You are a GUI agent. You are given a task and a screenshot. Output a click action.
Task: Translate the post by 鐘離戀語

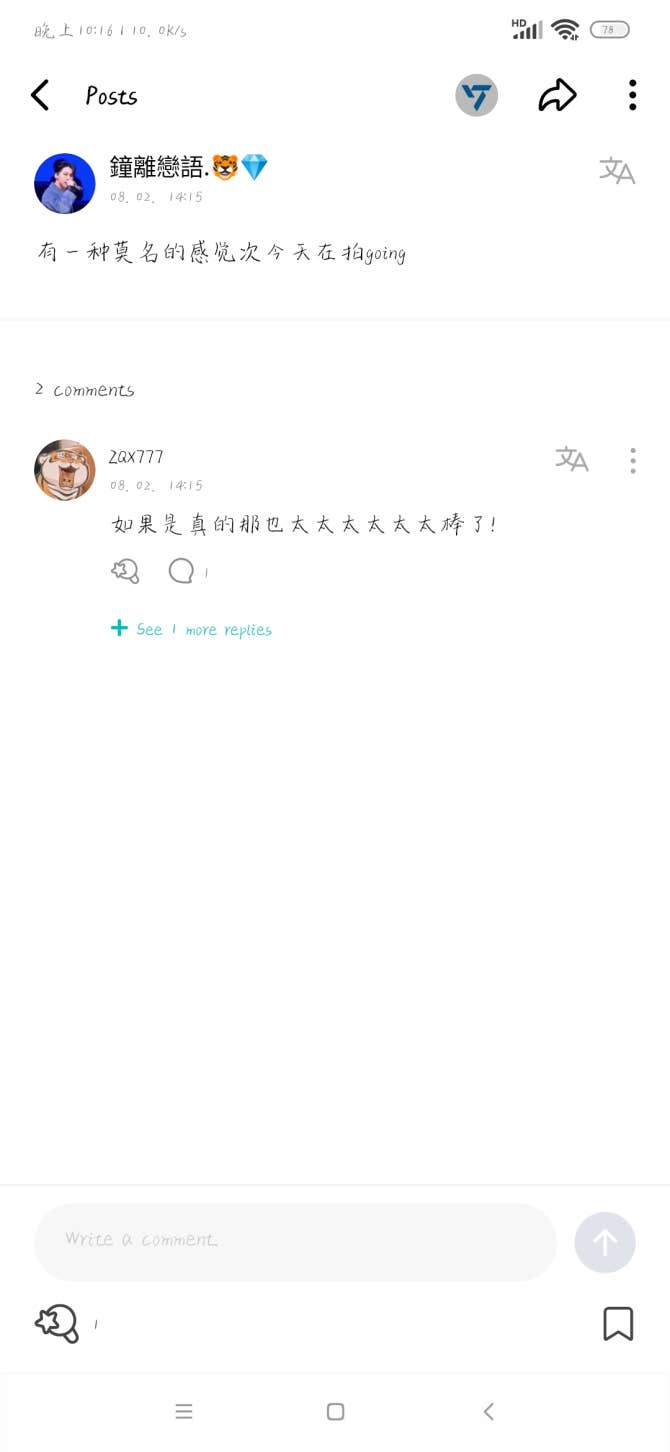tap(617, 171)
